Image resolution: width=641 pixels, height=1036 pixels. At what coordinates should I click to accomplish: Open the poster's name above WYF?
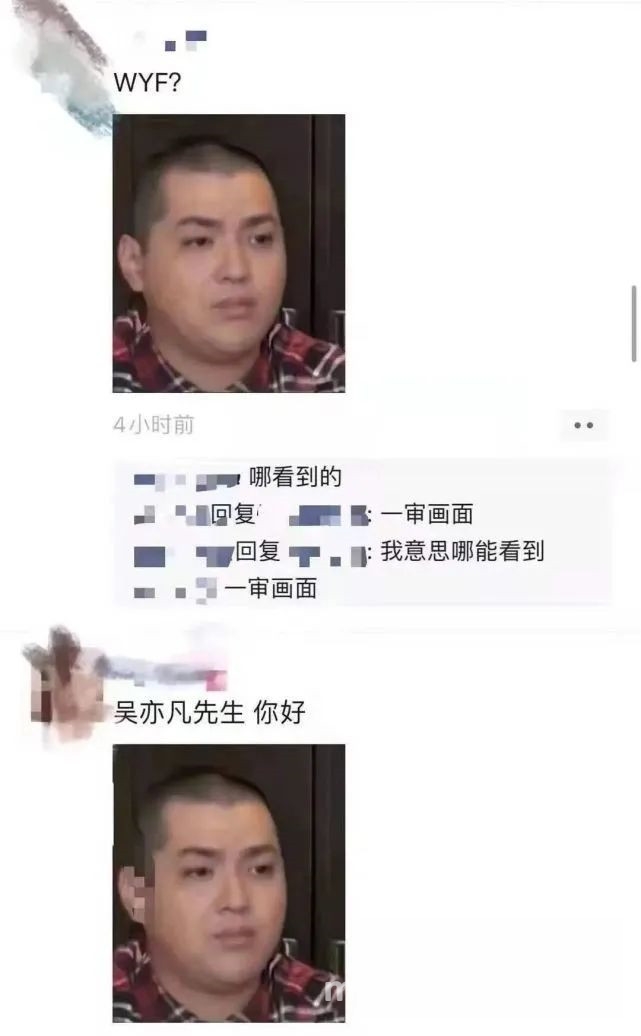point(185,41)
